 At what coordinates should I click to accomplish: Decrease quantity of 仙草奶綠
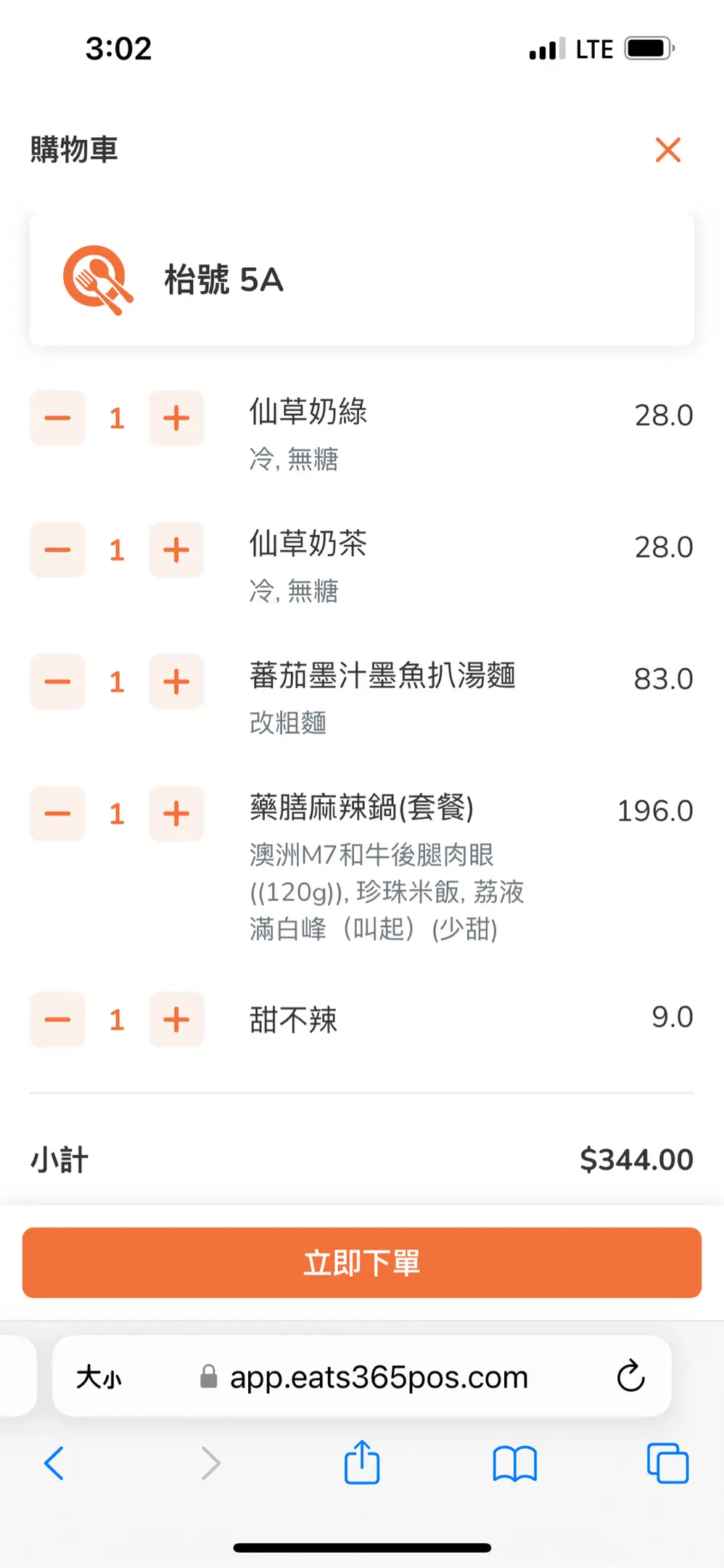(57, 418)
